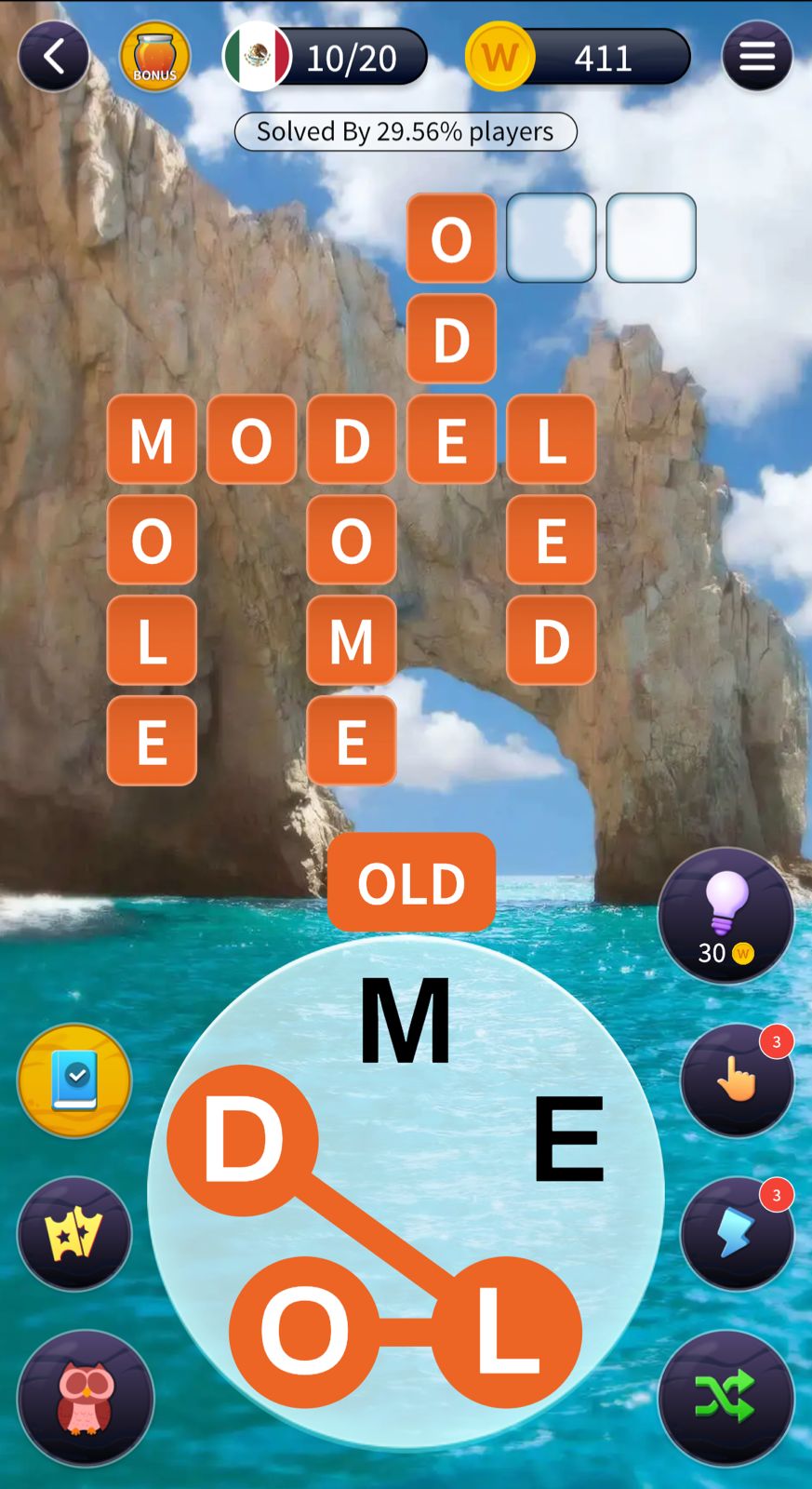Select letter O on the wheel
Viewport: 812px width, 1489px height.
point(304,1331)
